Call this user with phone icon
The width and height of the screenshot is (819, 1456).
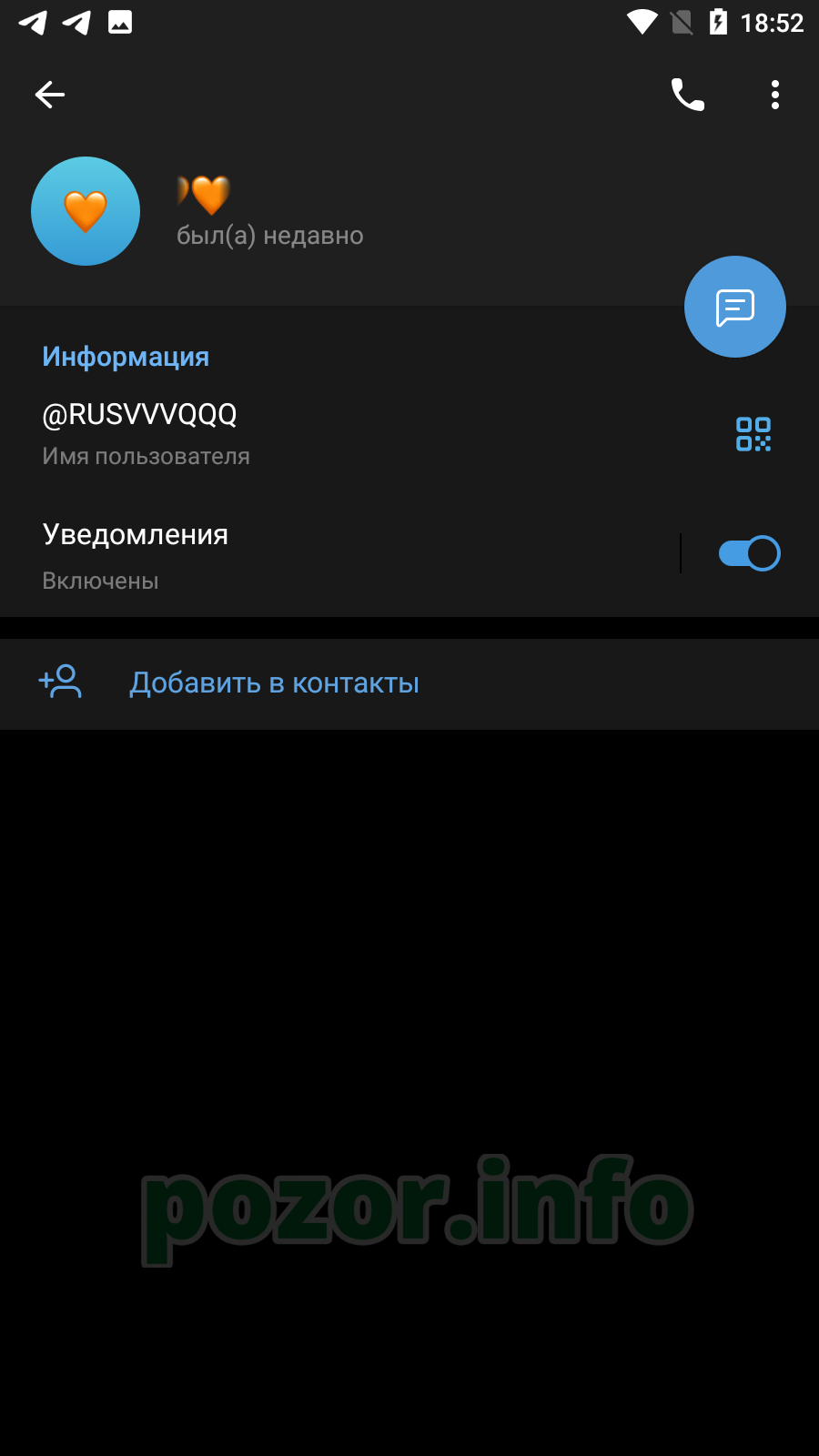[x=688, y=95]
